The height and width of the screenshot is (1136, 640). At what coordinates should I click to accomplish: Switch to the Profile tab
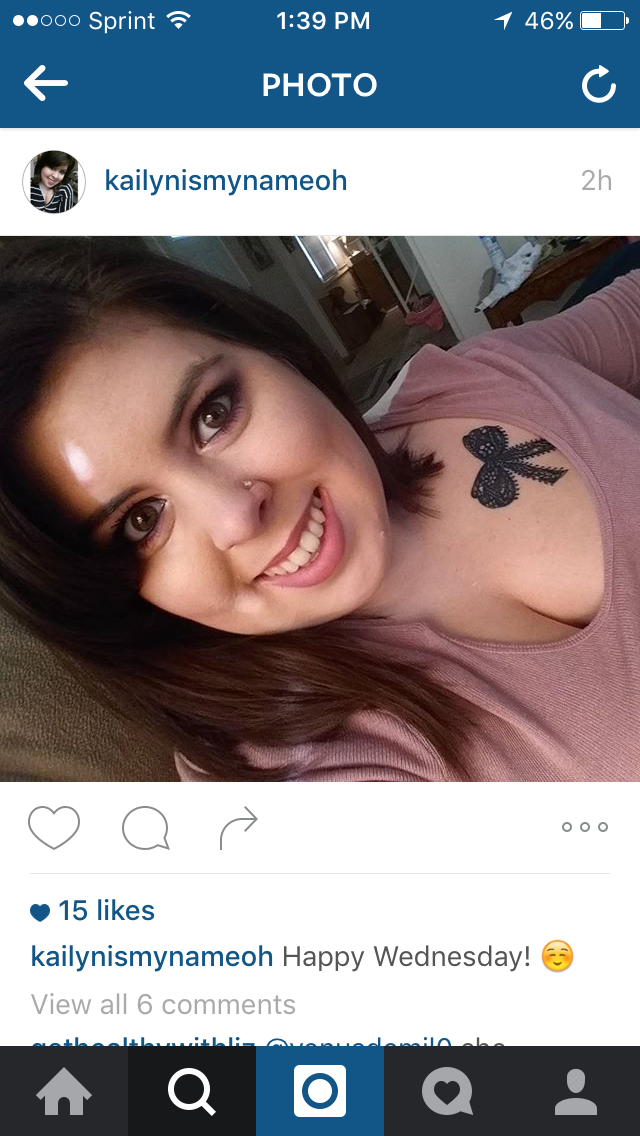[x=576, y=1091]
